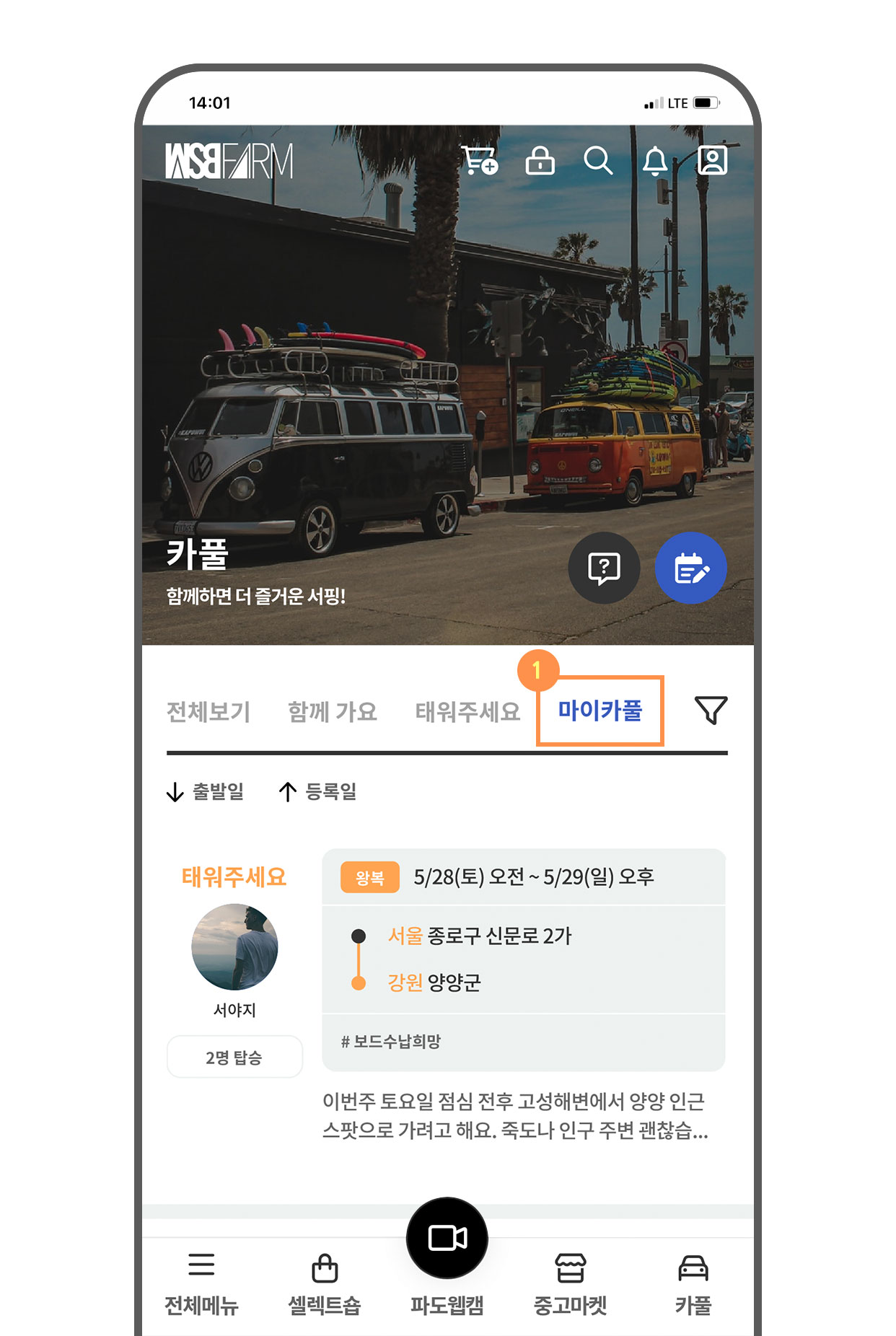Switch to the 함께 가요 tab
This screenshot has height=1336, width=896.
pos(333,712)
